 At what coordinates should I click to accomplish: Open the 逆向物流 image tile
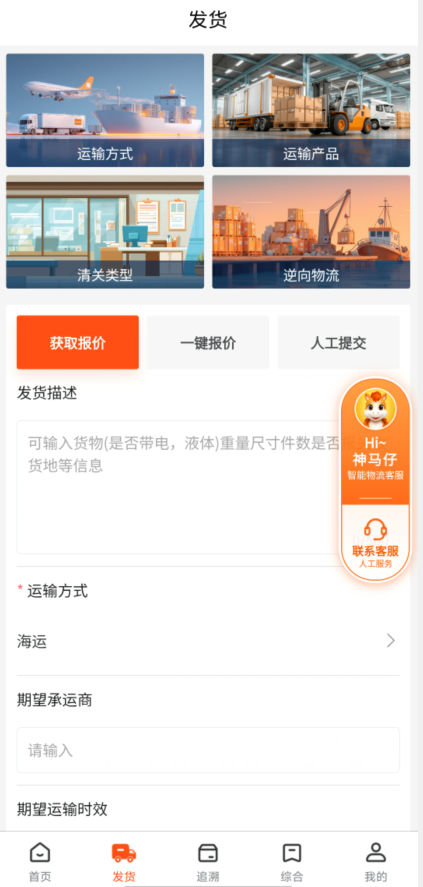[311, 232]
